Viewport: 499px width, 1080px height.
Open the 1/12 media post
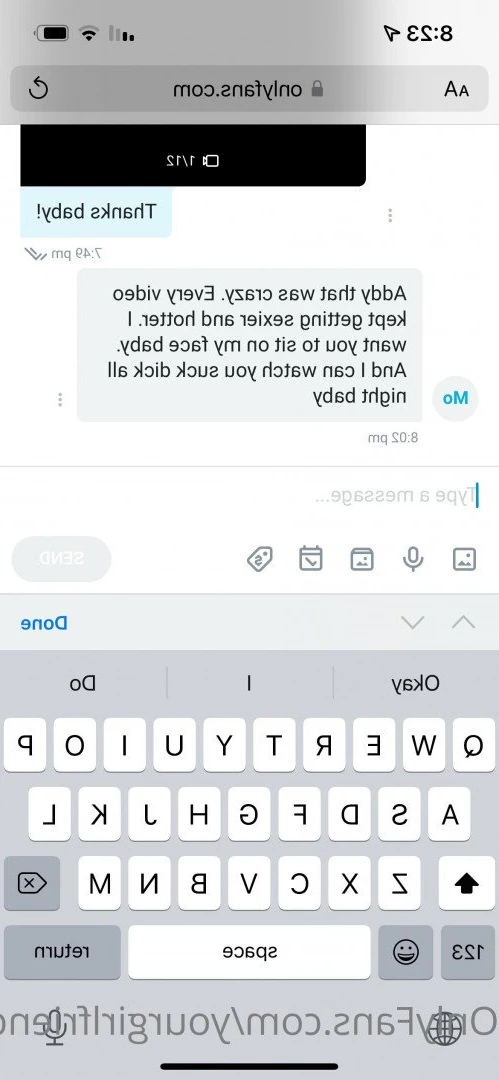pos(193,156)
